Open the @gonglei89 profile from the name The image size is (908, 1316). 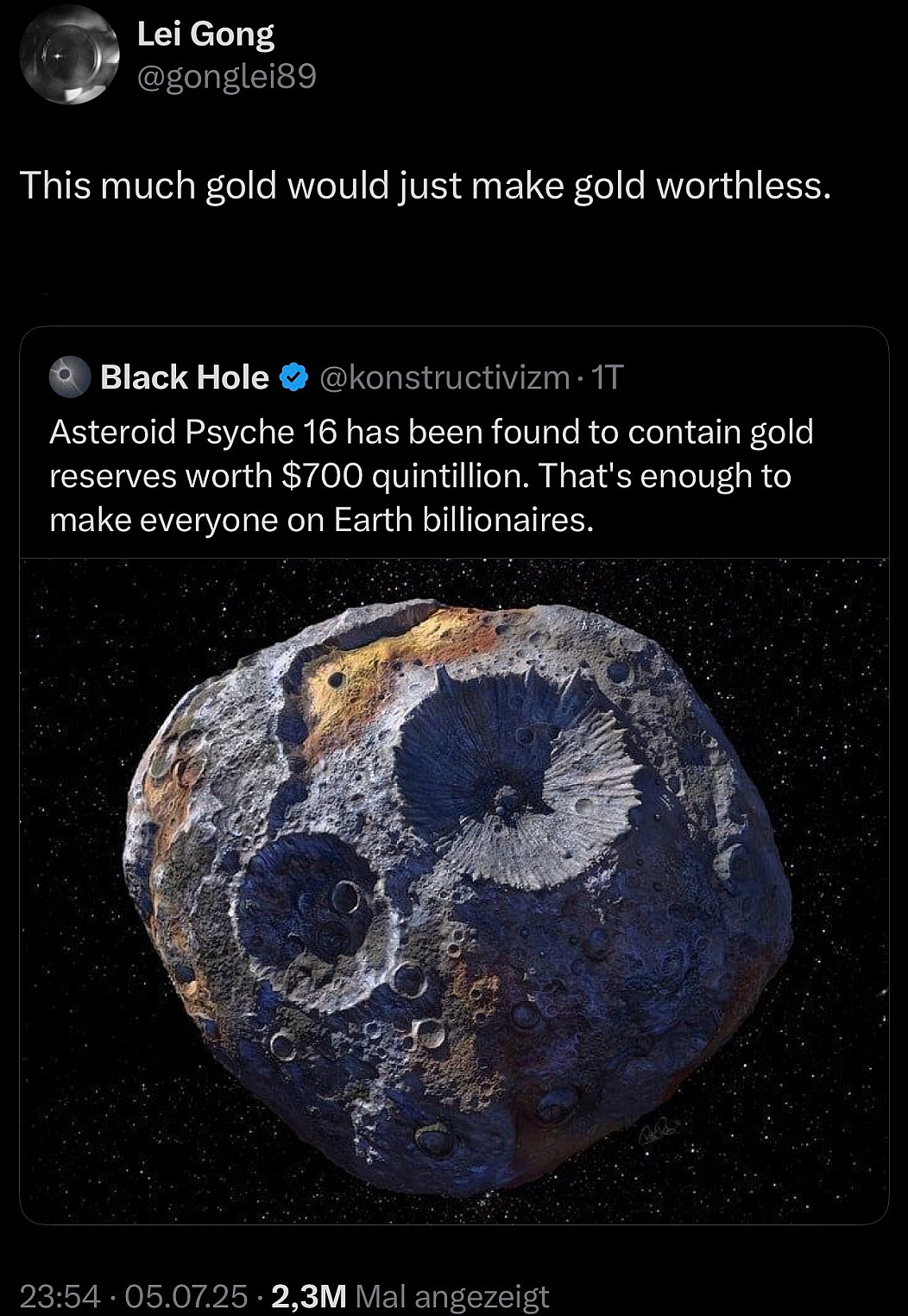click(x=205, y=35)
